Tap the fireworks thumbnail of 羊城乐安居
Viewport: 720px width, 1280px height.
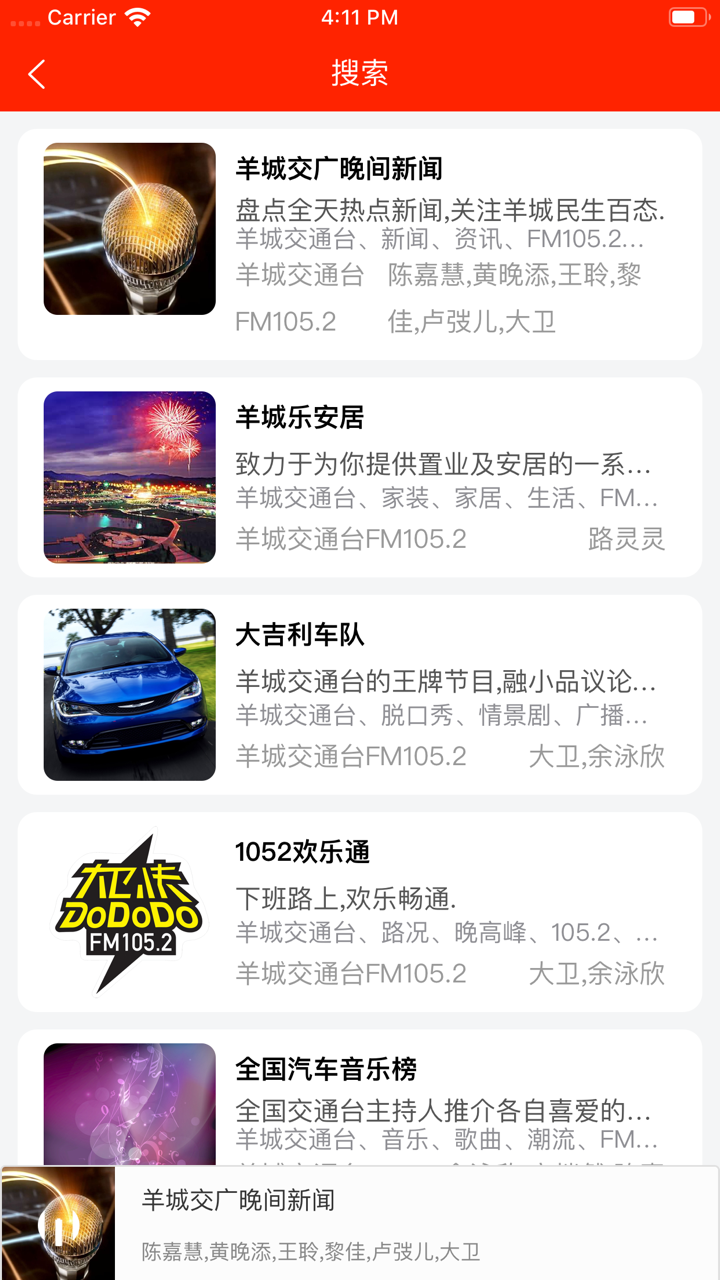128,477
